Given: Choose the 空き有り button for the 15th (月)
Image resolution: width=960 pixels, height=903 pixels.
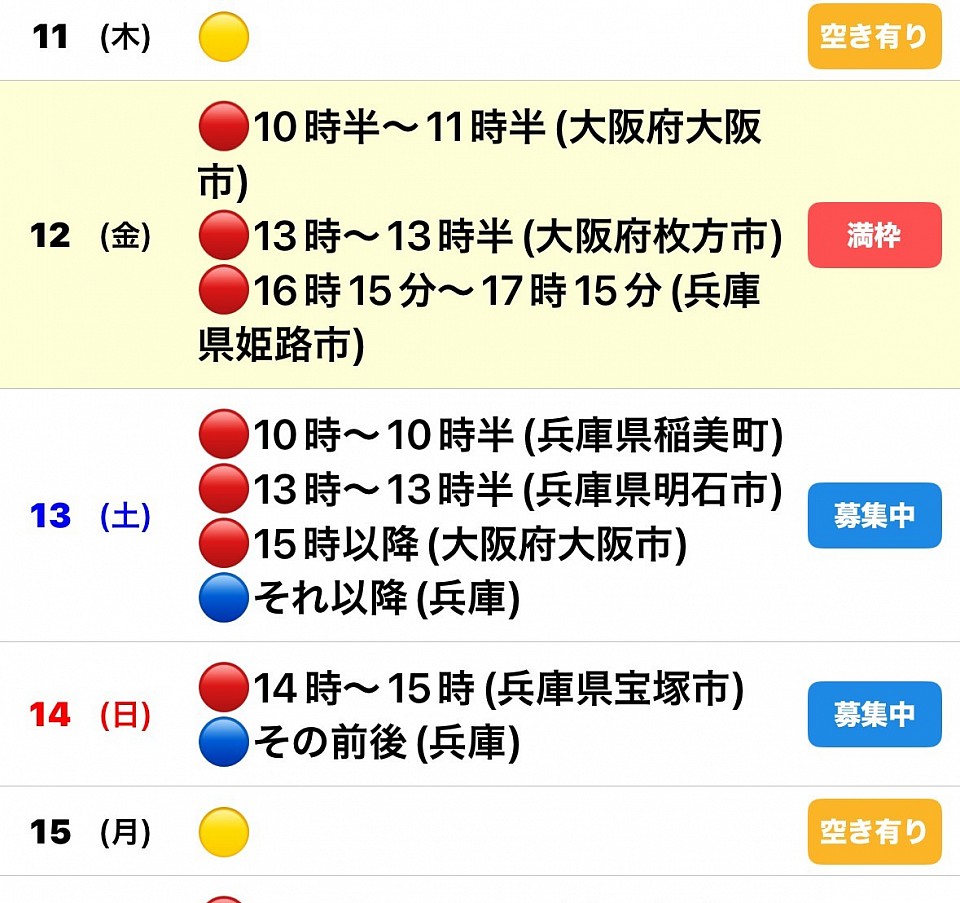Looking at the screenshot, I should pos(874,831).
